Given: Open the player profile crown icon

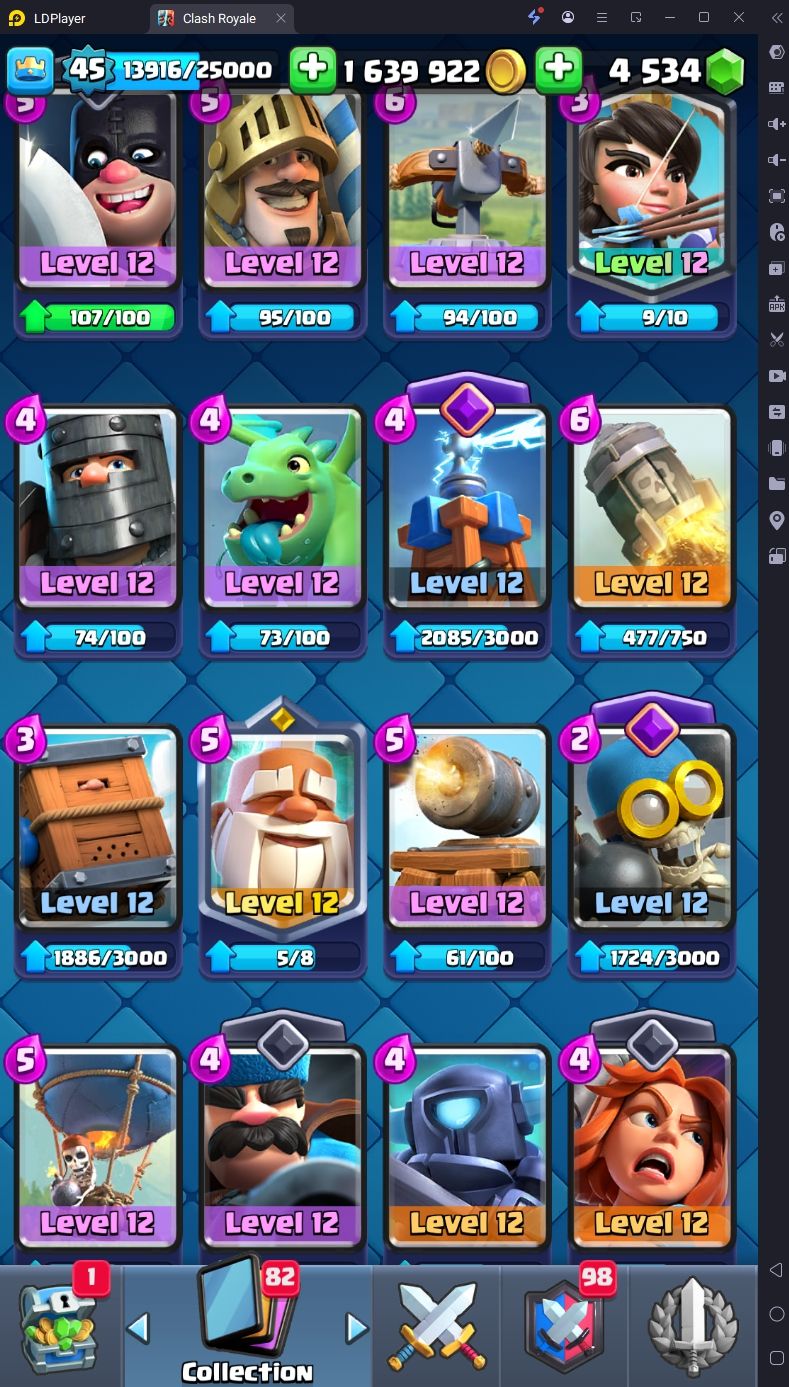Looking at the screenshot, I should point(30,69).
